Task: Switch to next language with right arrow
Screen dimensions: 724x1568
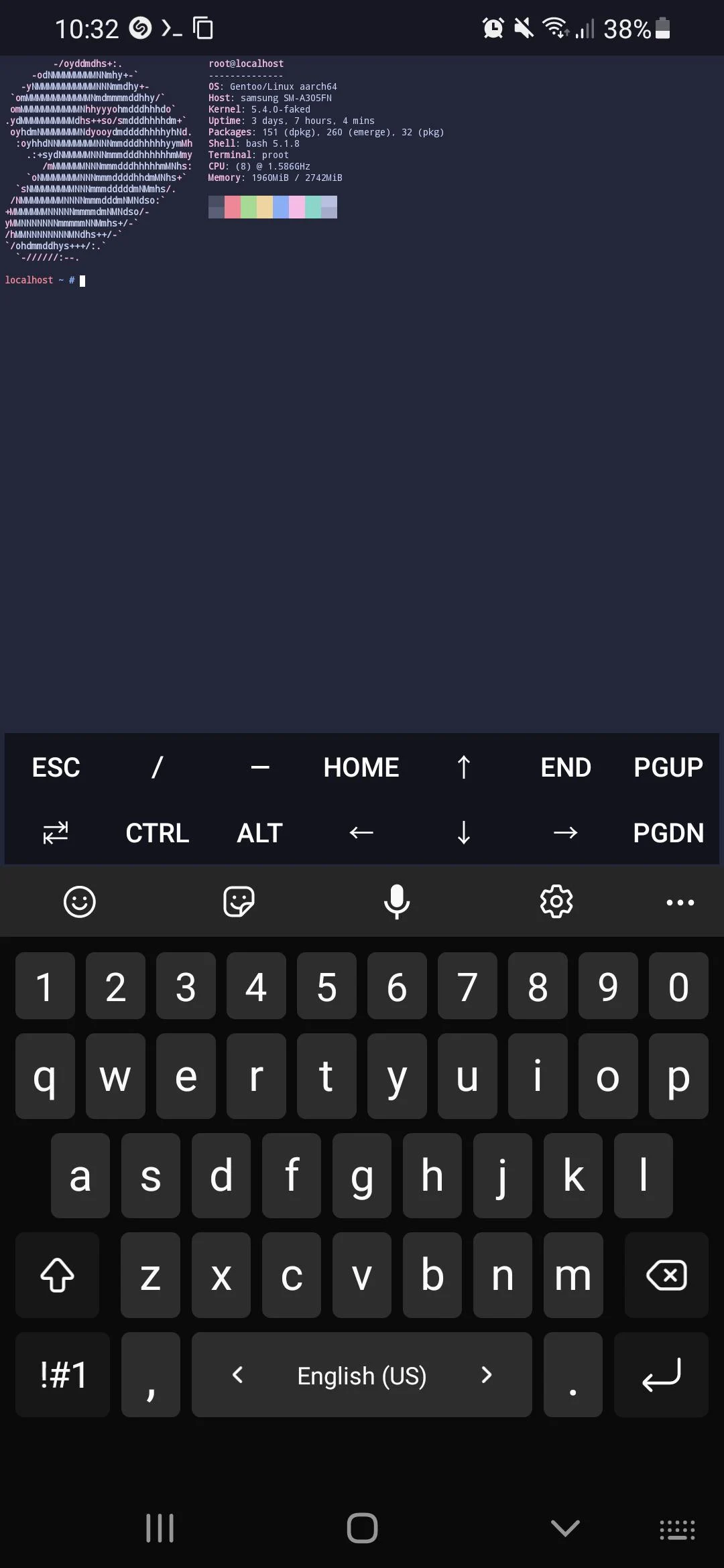Action: [x=486, y=1375]
